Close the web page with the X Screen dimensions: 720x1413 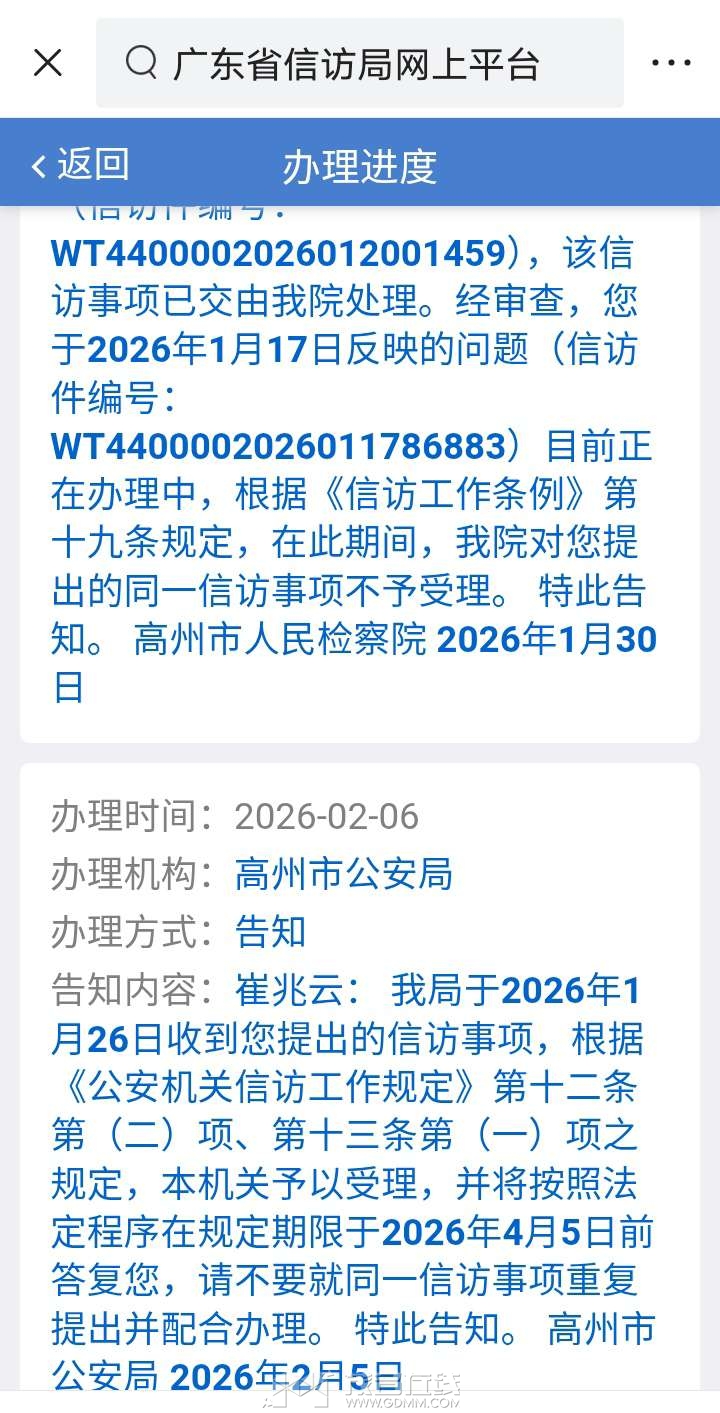point(47,63)
